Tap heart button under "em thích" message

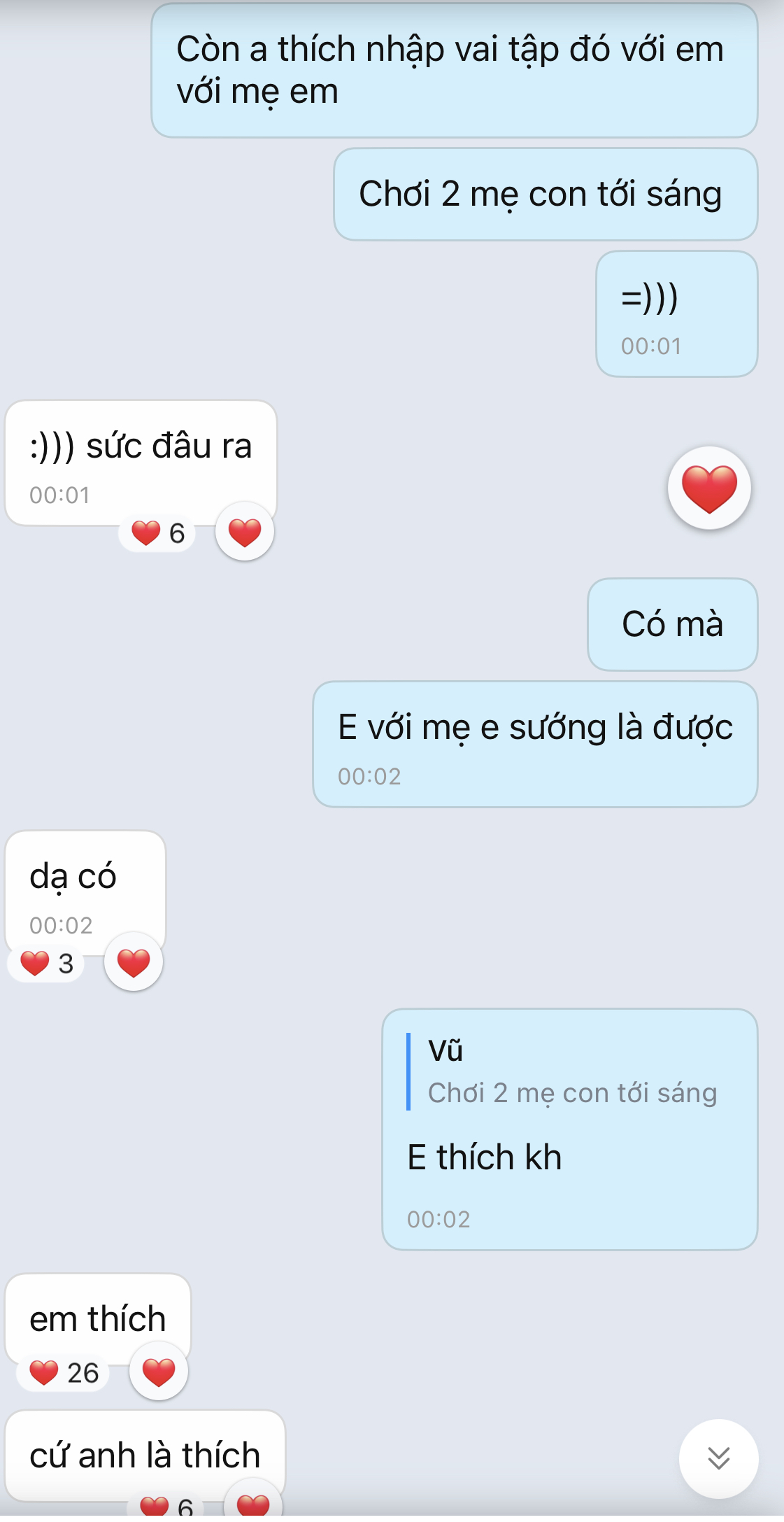pos(159,1372)
